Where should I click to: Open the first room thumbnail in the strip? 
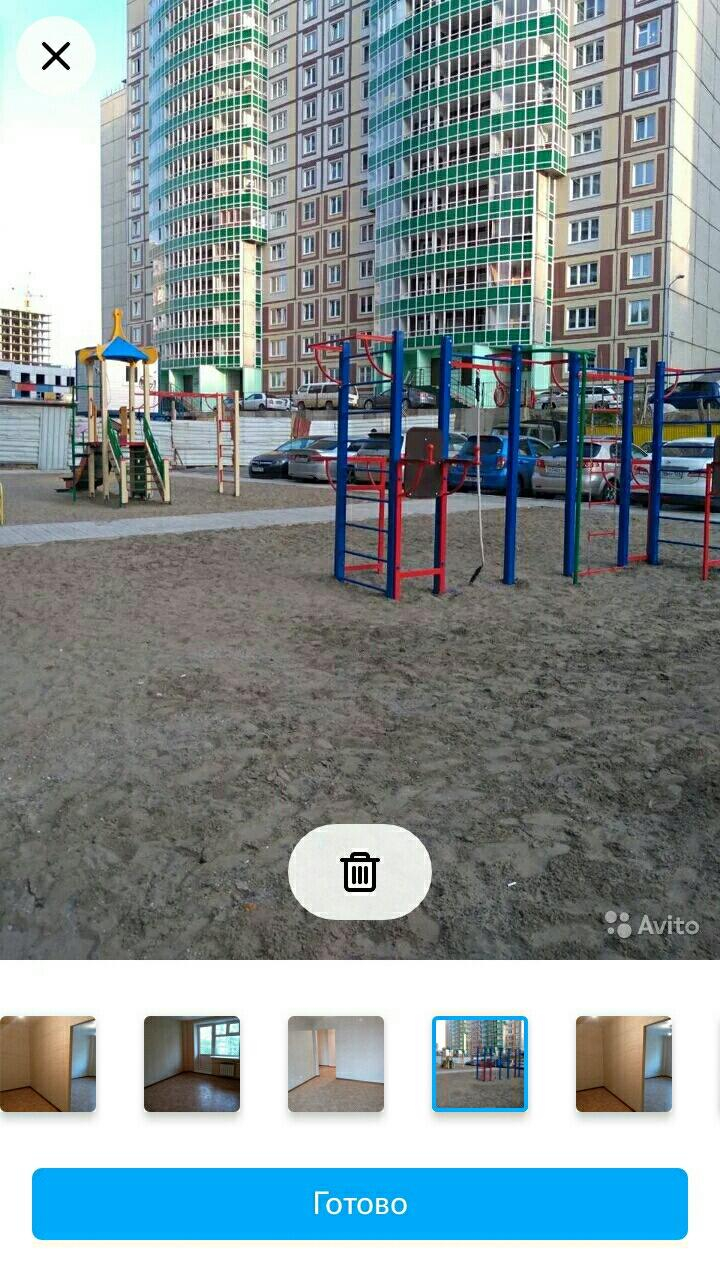tap(48, 1064)
